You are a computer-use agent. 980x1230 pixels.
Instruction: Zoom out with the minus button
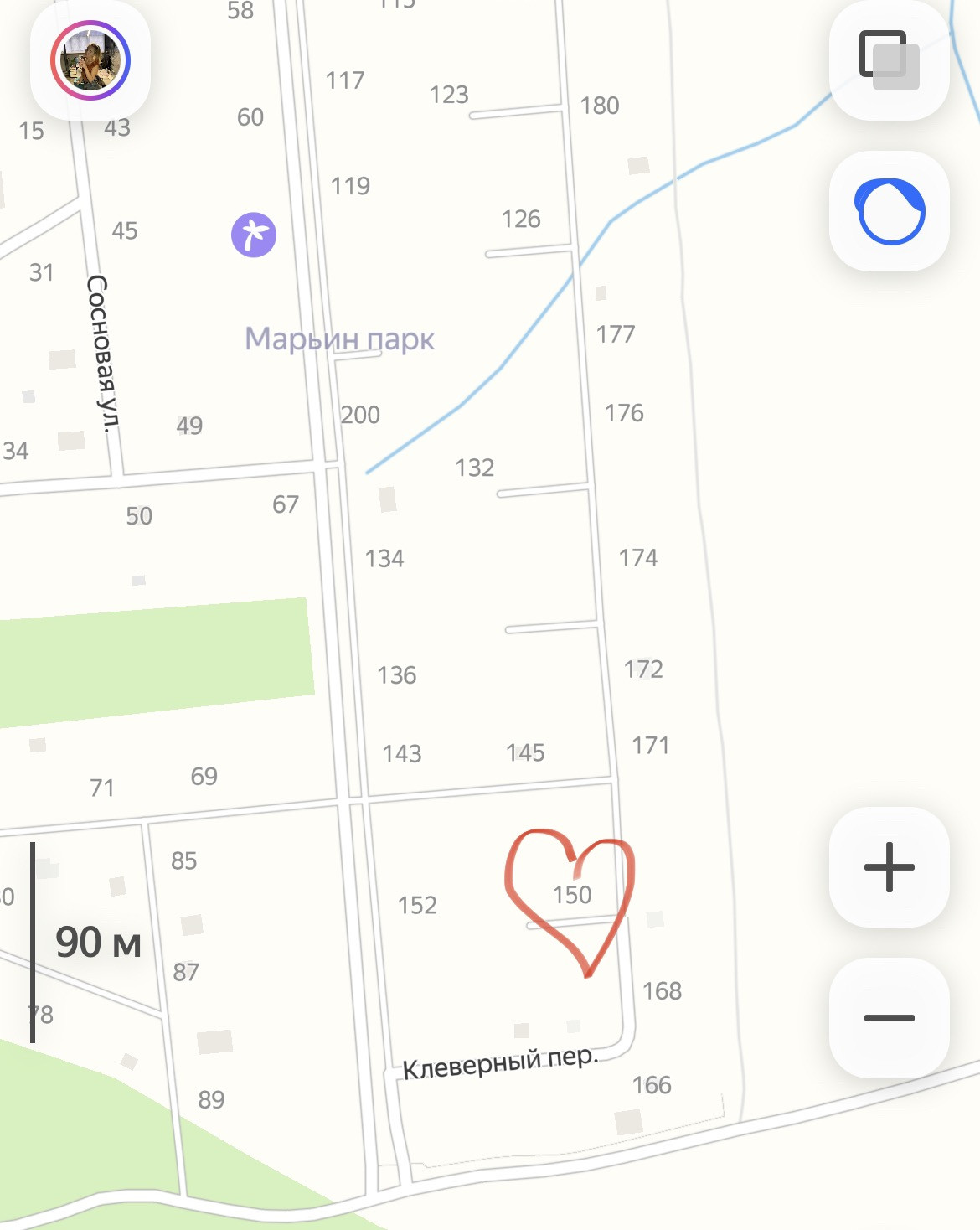(889, 1018)
